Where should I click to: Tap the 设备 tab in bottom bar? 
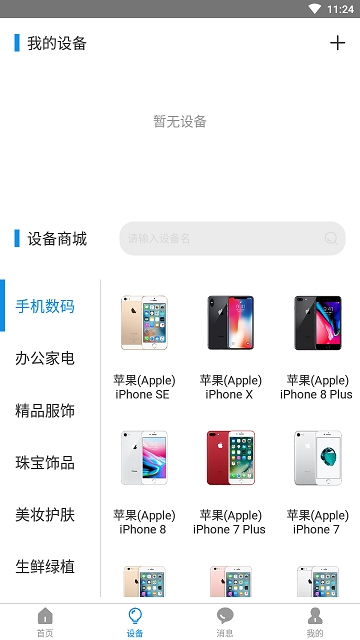(x=135, y=622)
